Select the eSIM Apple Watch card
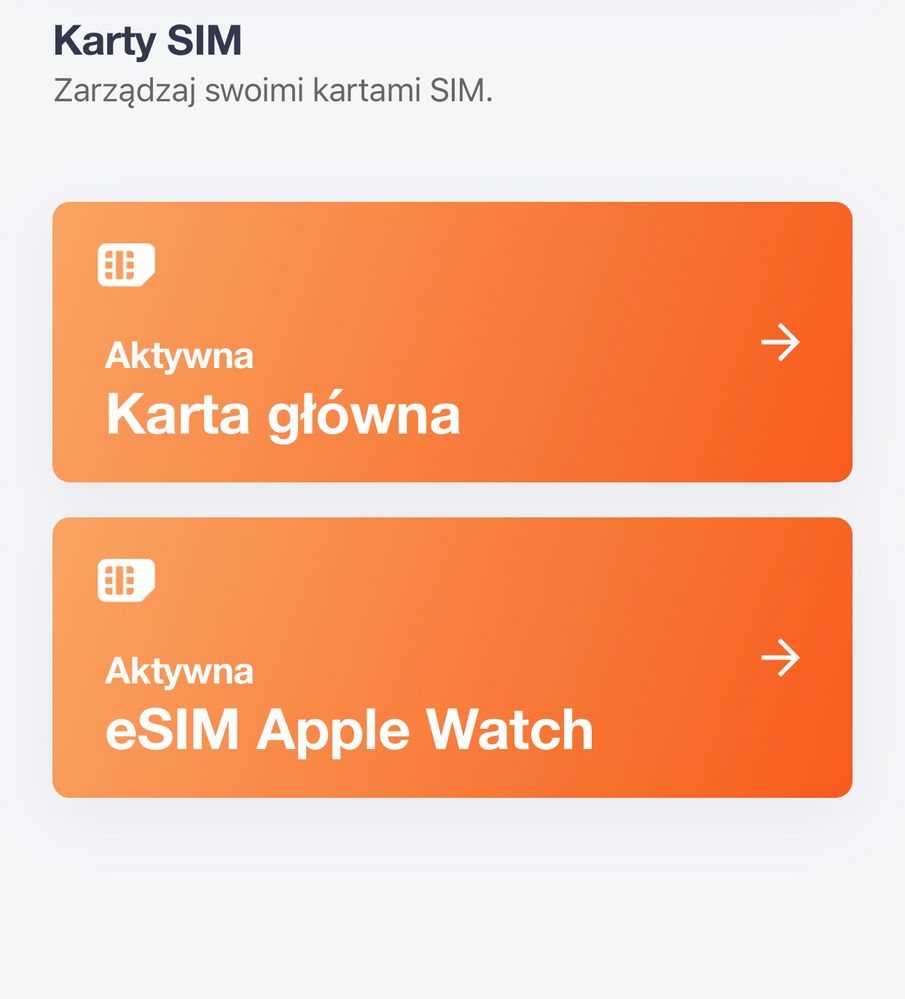 point(452,658)
